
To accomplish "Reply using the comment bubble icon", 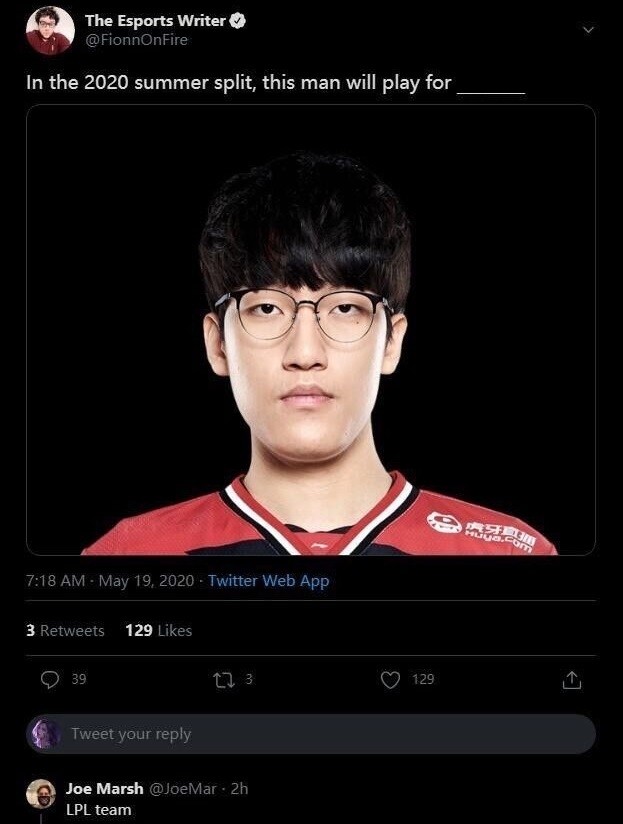I will point(51,679).
